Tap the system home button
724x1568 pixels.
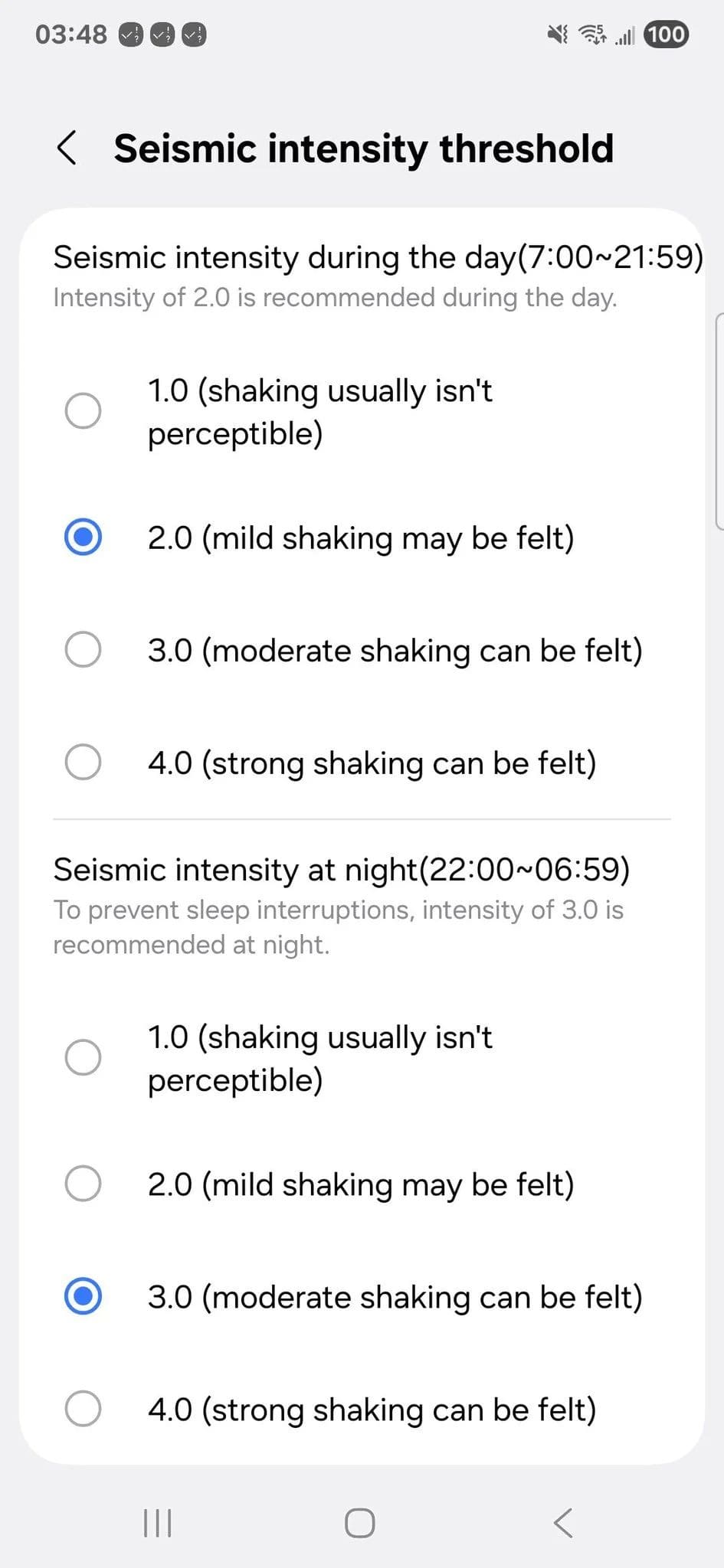click(360, 1523)
